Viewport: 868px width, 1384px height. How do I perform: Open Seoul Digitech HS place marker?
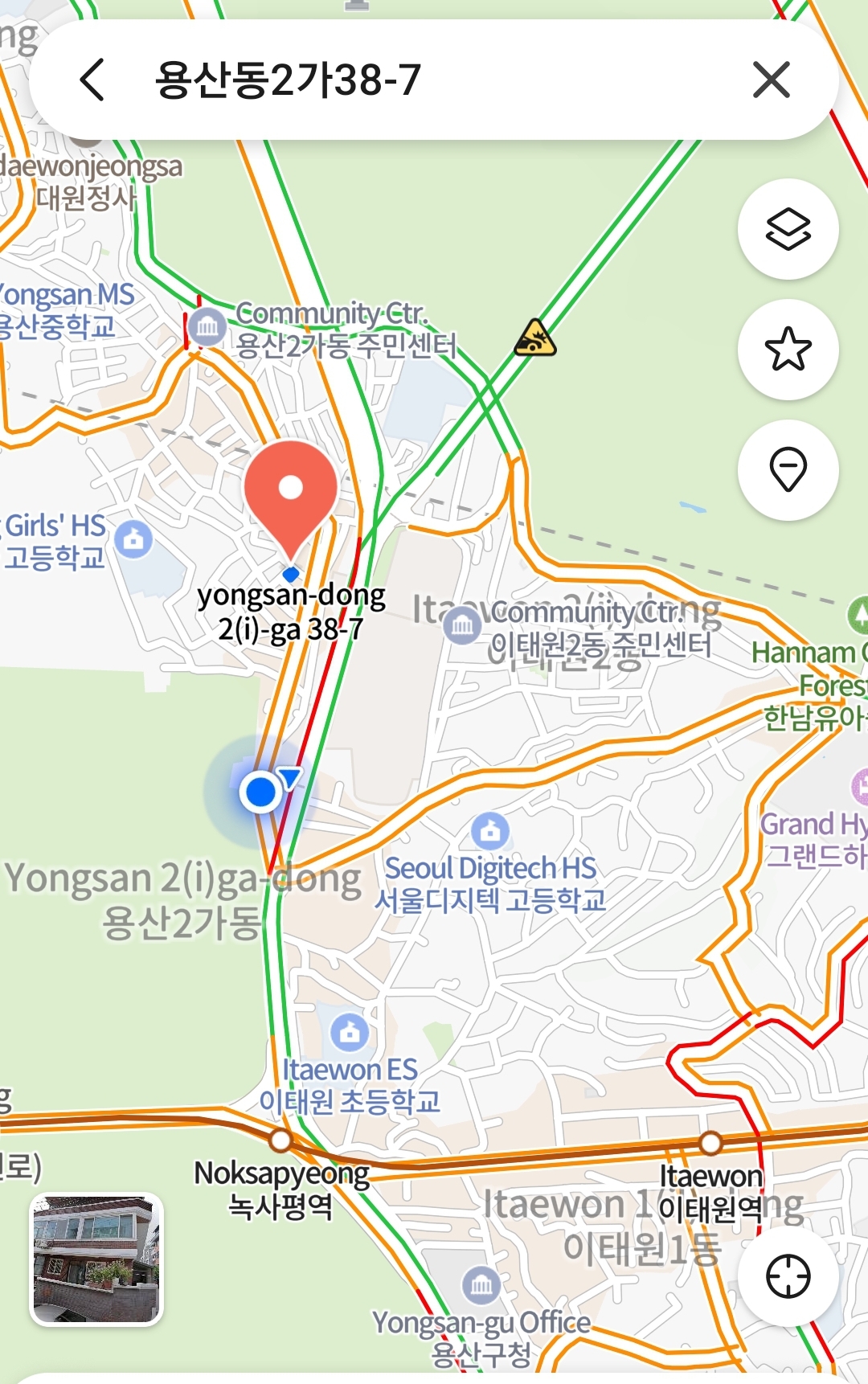490,832
